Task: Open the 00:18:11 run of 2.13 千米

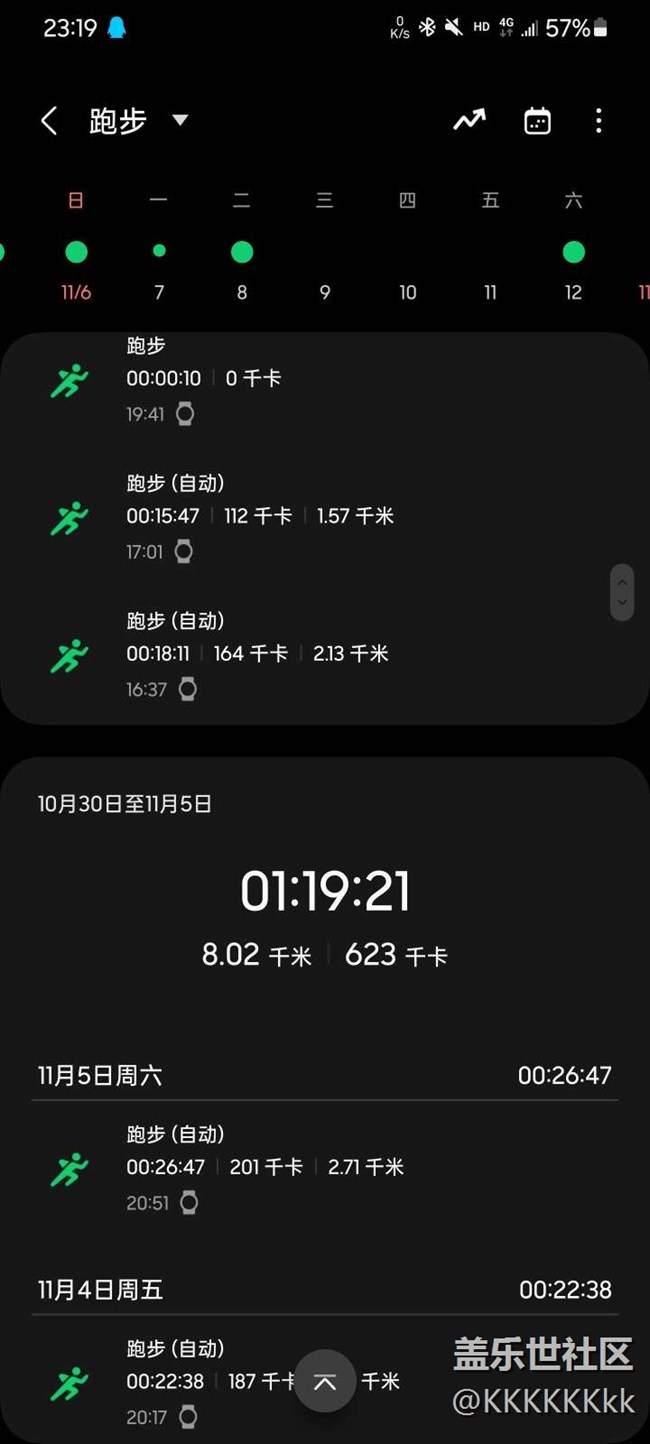Action: [x=300, y=654]
